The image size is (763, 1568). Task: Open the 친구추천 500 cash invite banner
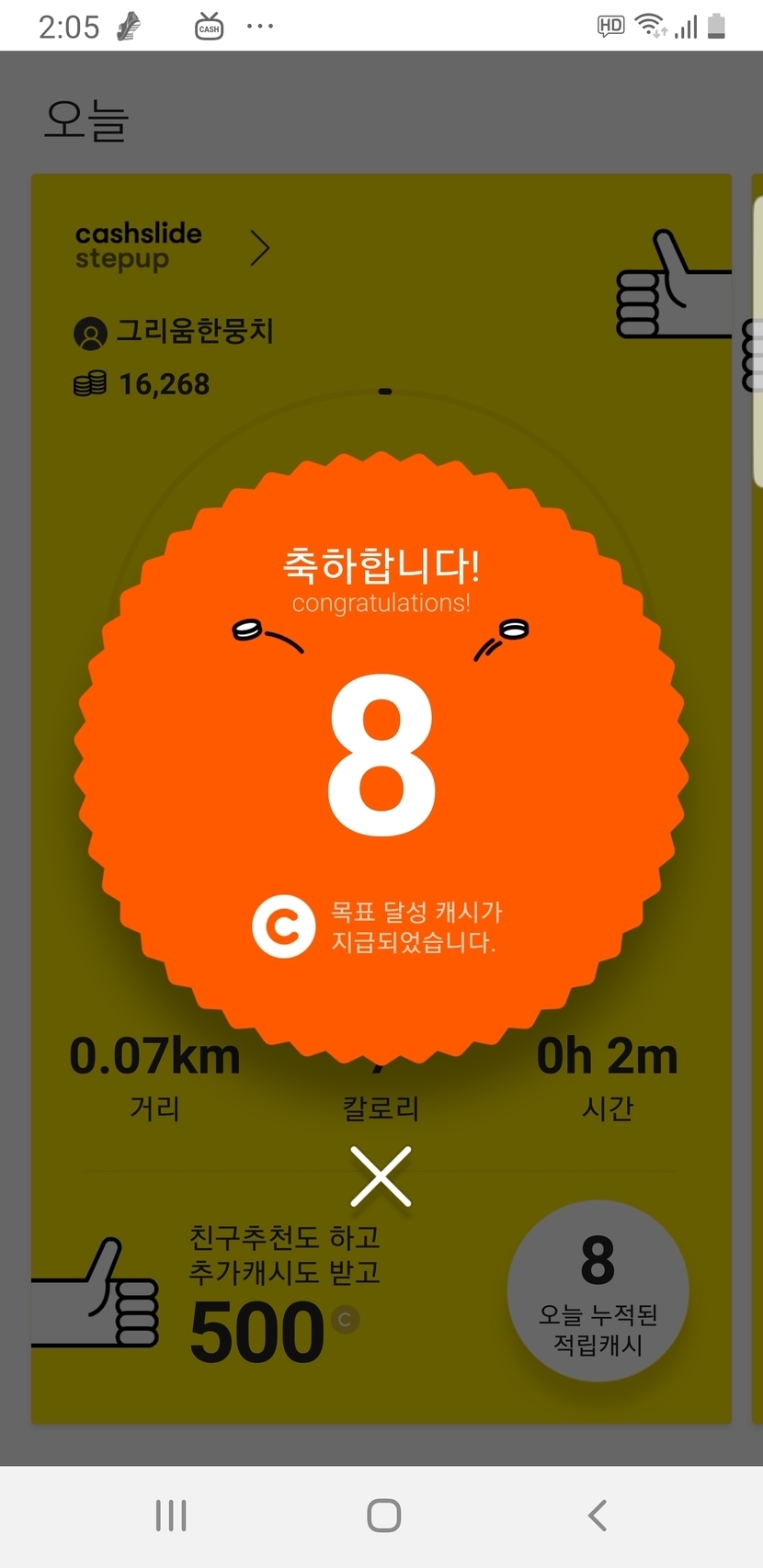[276, 1298]
